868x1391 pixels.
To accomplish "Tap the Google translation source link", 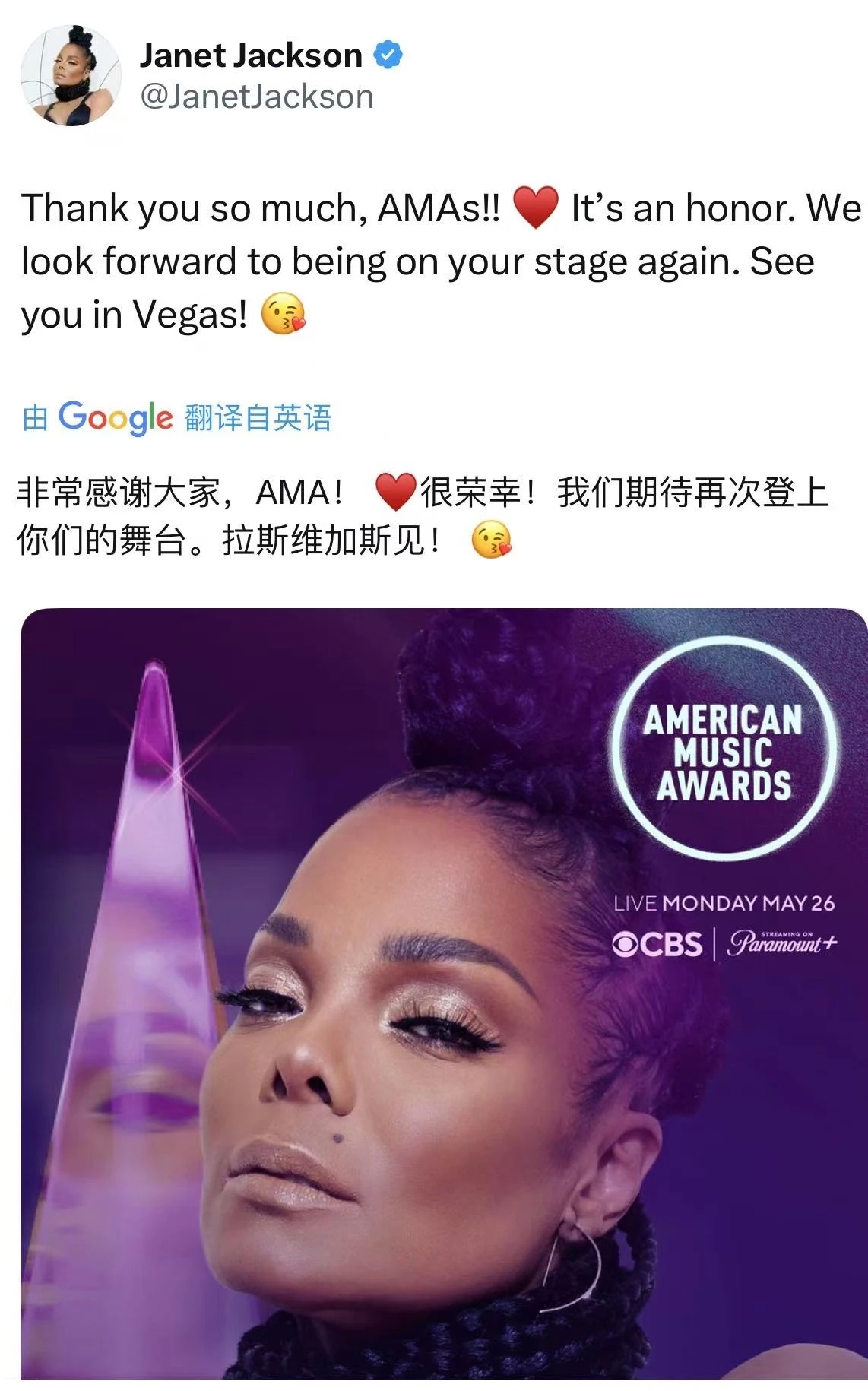I will point(177,417).
